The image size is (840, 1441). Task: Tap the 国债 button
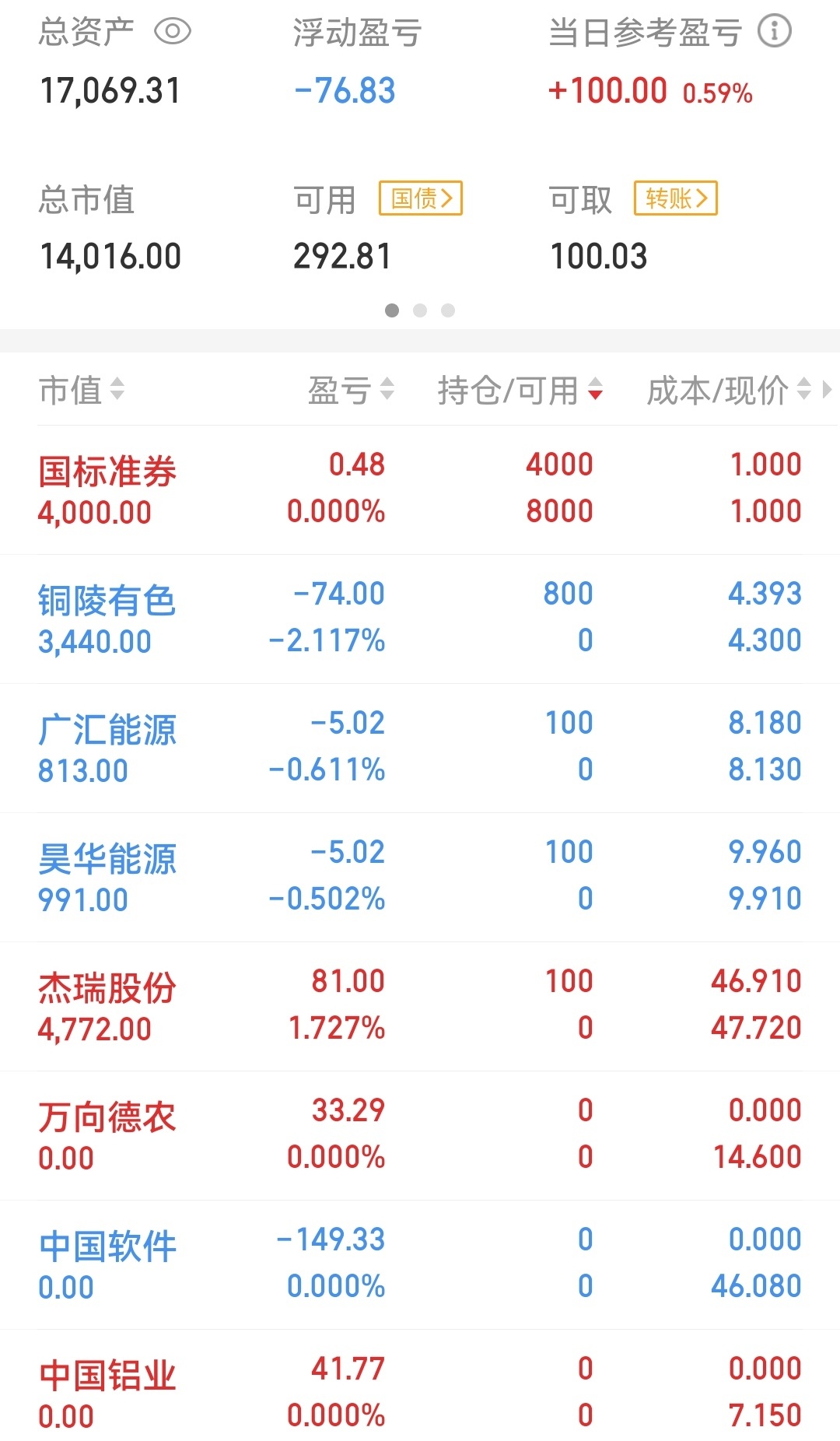[x=421, y=198]
